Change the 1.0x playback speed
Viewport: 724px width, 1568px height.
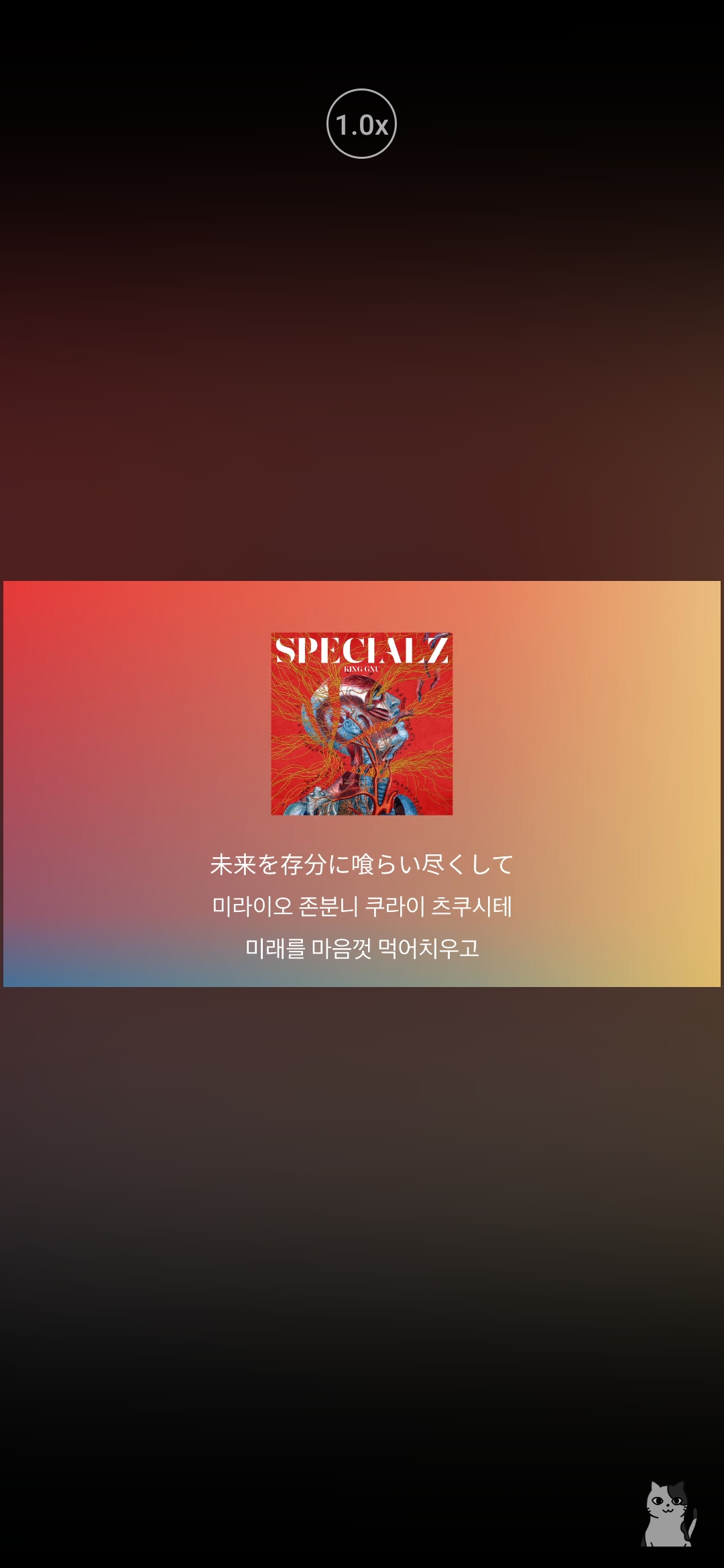(x=361, y=124)
